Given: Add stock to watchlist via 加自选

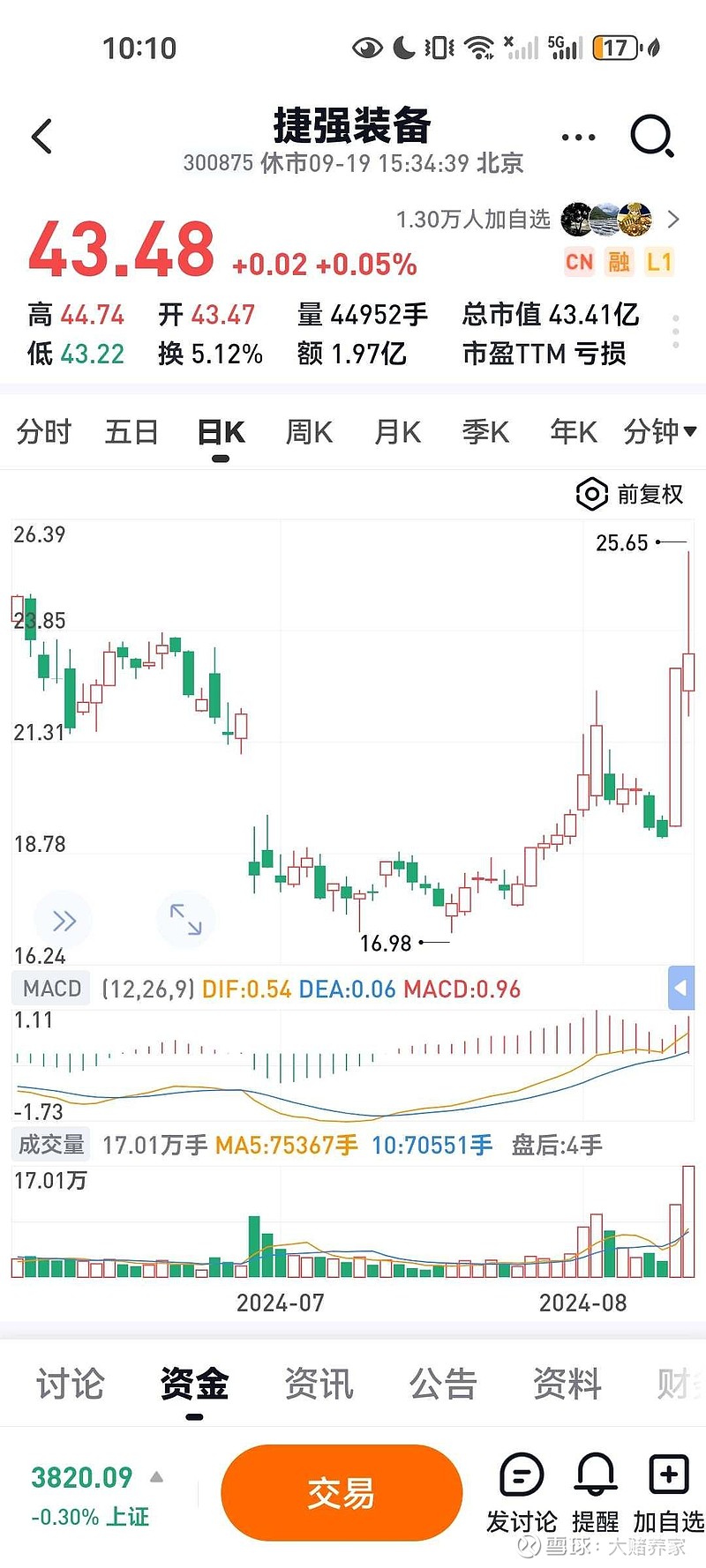Looking at the screenshot, I should [668, 1492].
